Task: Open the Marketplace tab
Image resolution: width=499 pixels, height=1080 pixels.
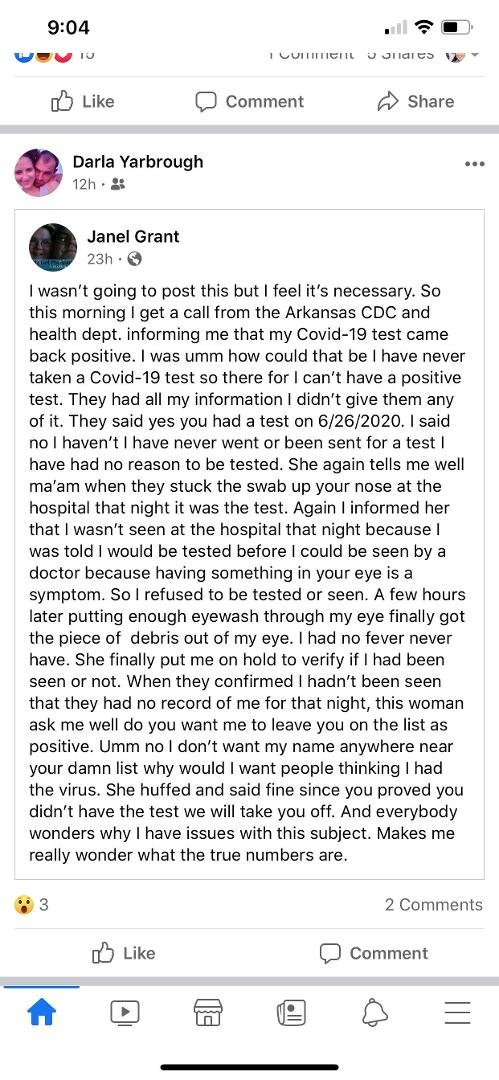Action: point(208,1012)
